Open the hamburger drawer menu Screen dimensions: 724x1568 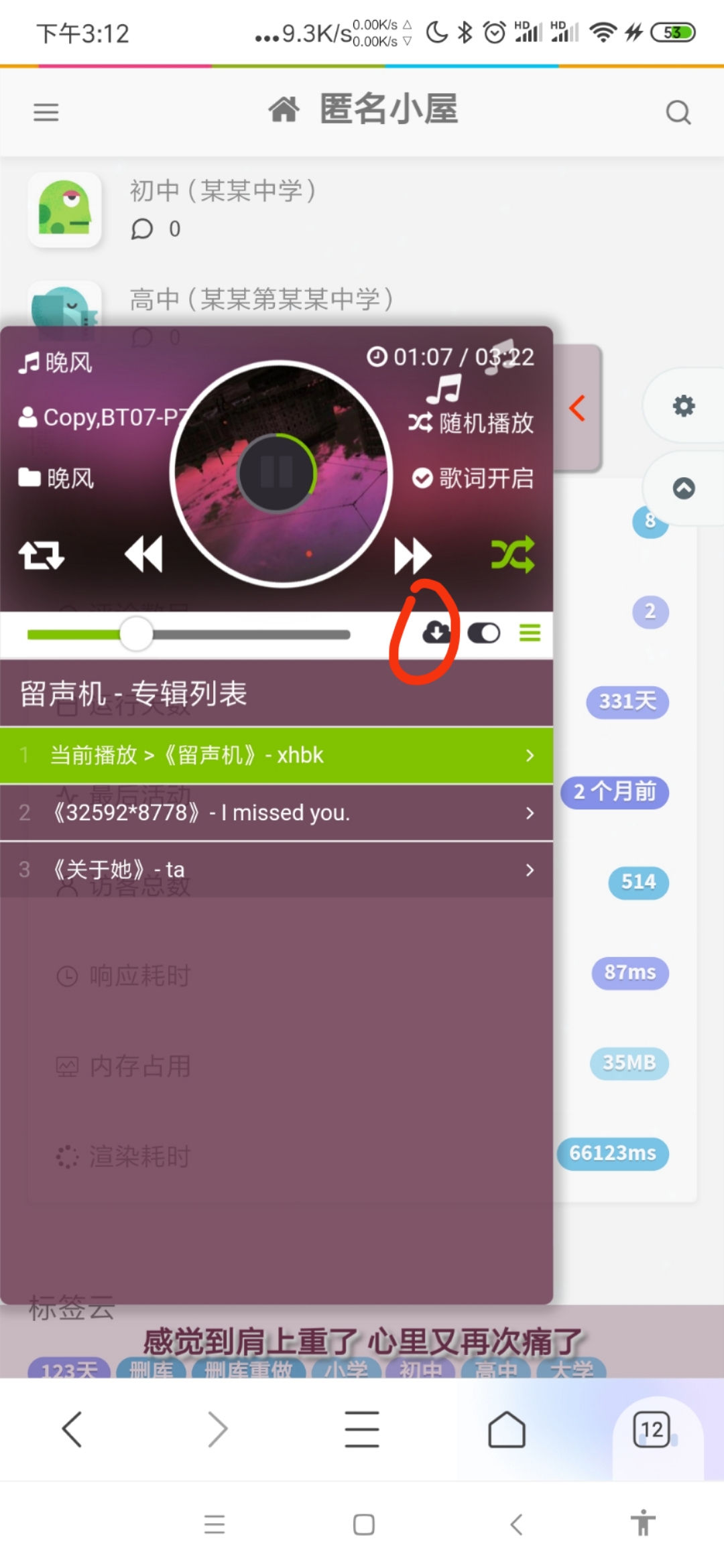[46, 112]
